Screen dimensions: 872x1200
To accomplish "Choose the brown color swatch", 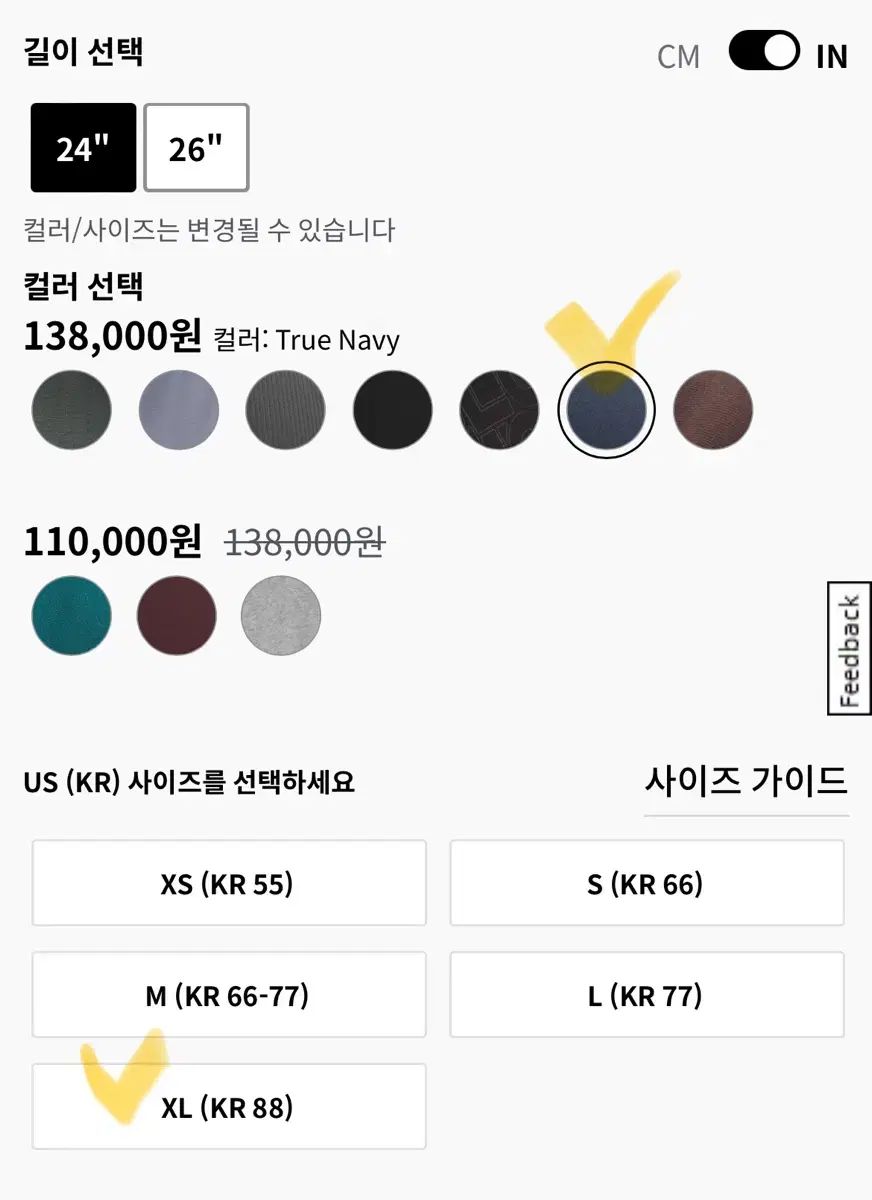I will tap(713, 410).
